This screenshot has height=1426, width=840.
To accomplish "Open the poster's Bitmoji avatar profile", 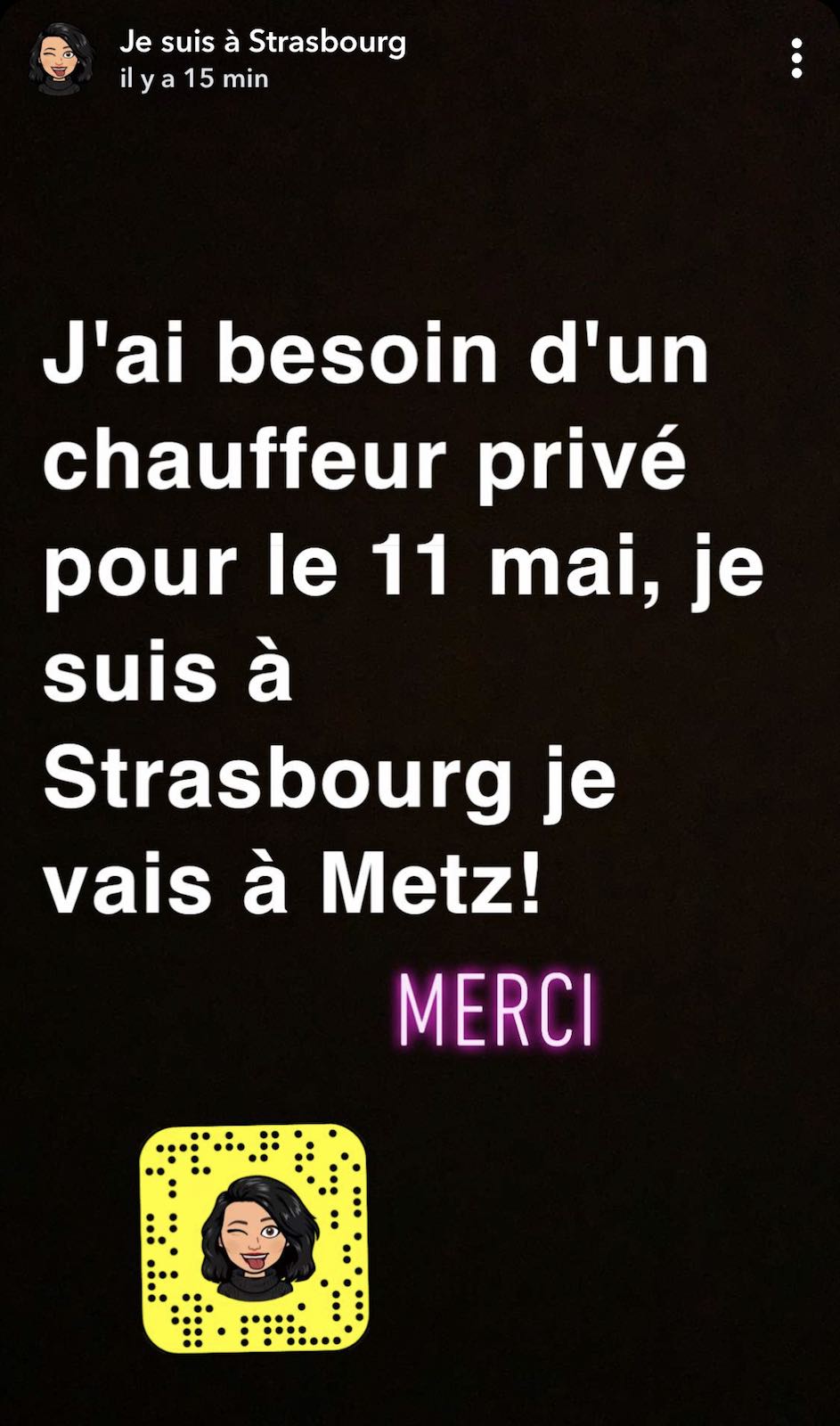I will click(61, 60).
